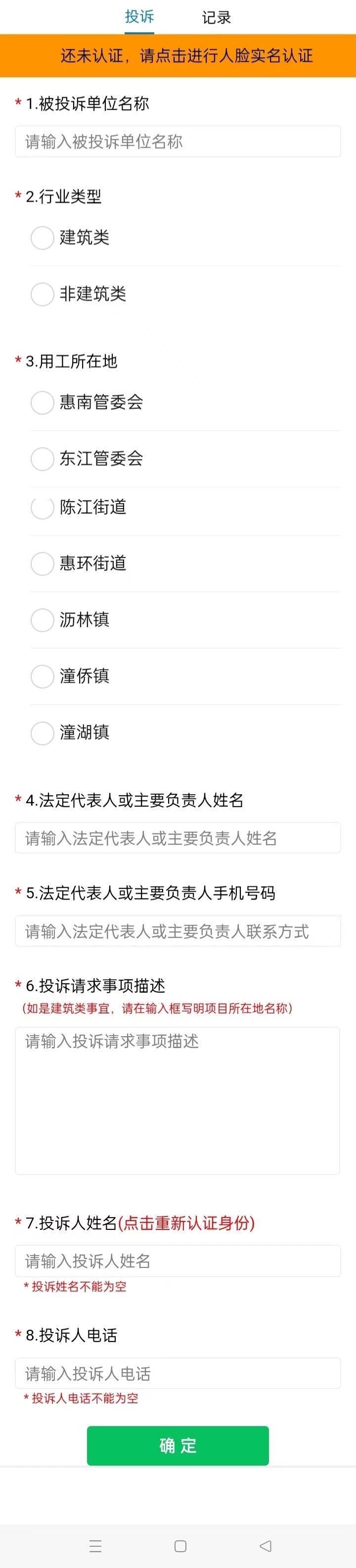
Task: Focus the 被投诉单位名称 input field
Action: click(178, 142)
